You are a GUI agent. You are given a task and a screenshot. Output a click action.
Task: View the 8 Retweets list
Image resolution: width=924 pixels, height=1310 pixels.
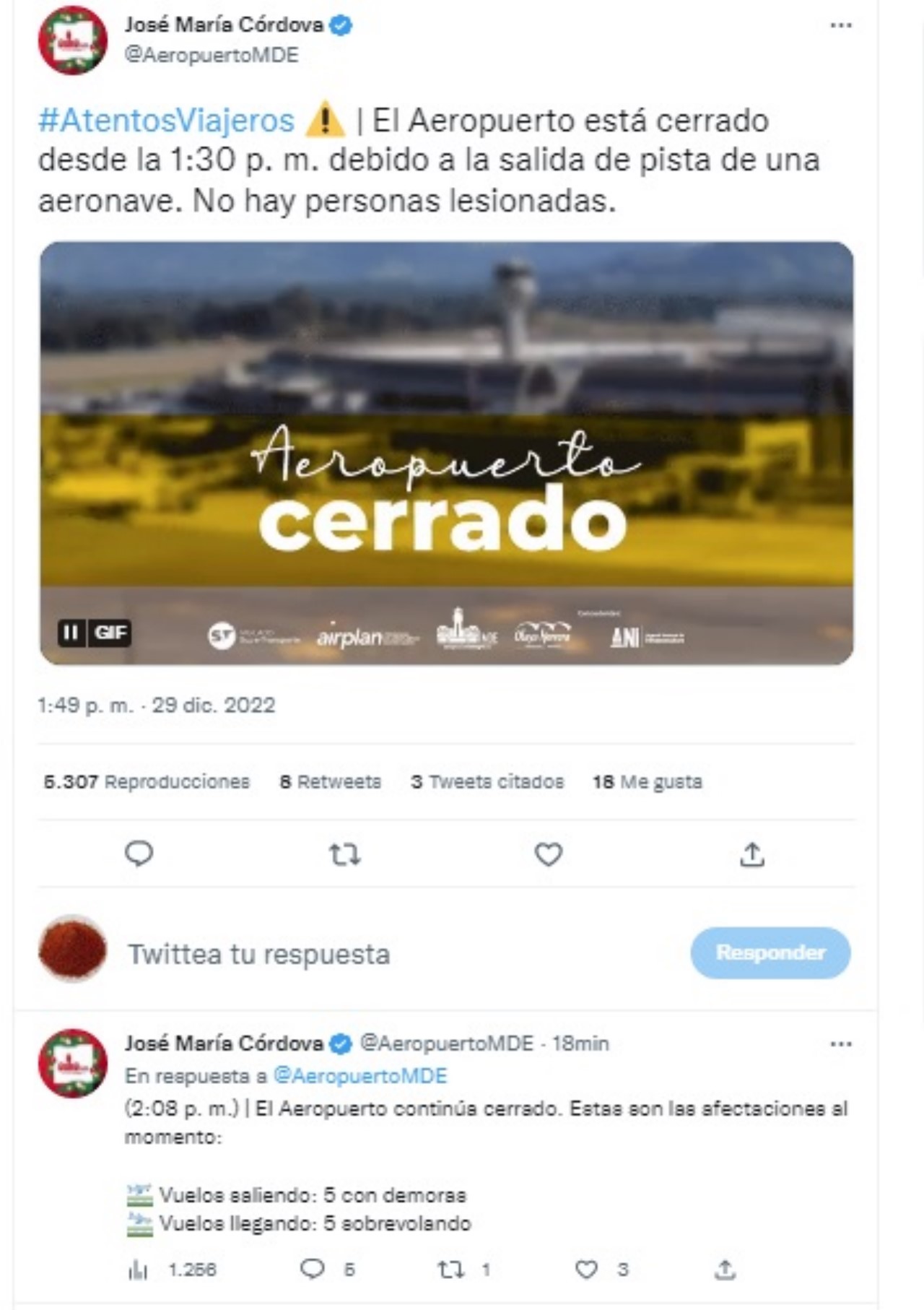pos(331,782)
